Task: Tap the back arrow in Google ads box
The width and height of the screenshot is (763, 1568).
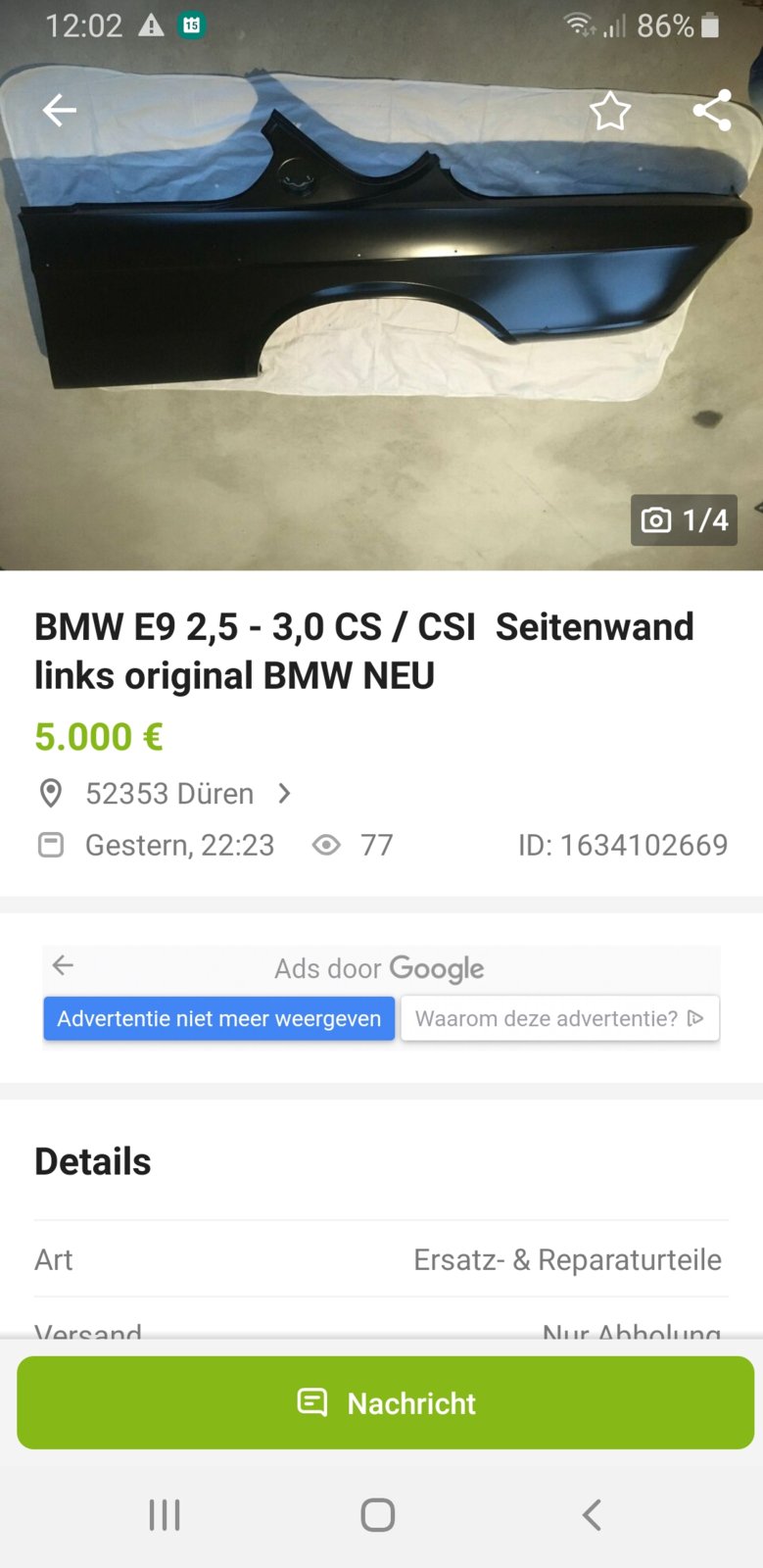Action: [63, 966]
